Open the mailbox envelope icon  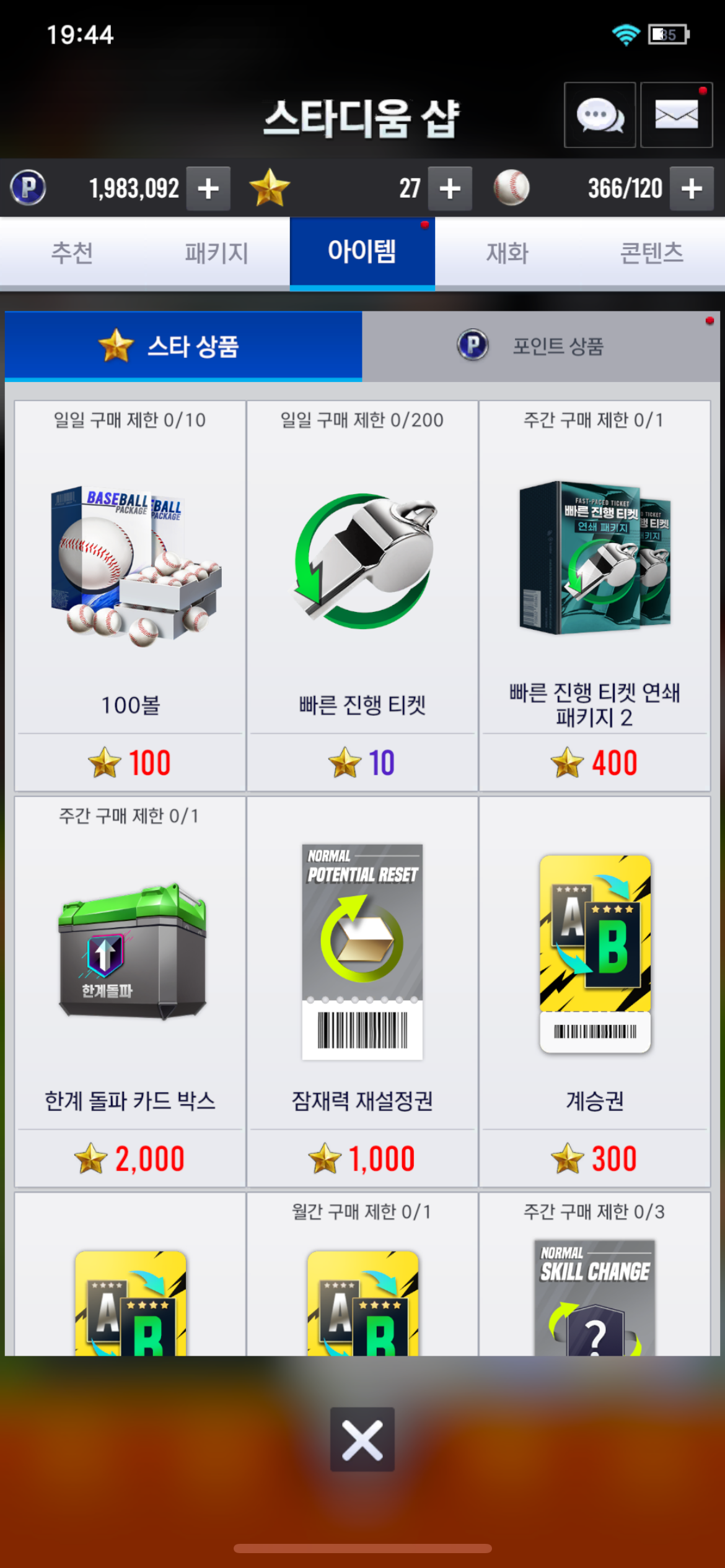676,115
